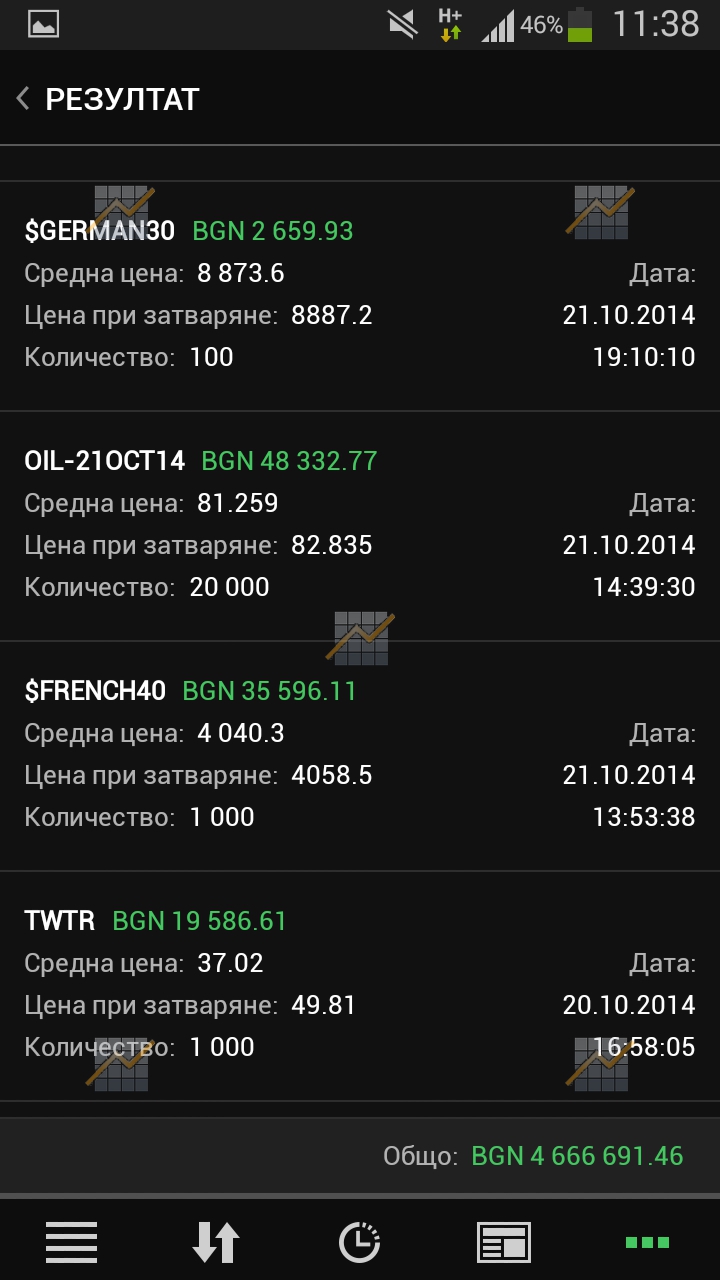Open the news layout tab
The width and height of the screenshot is (720, 1280).
click(x=504, y=1242)
